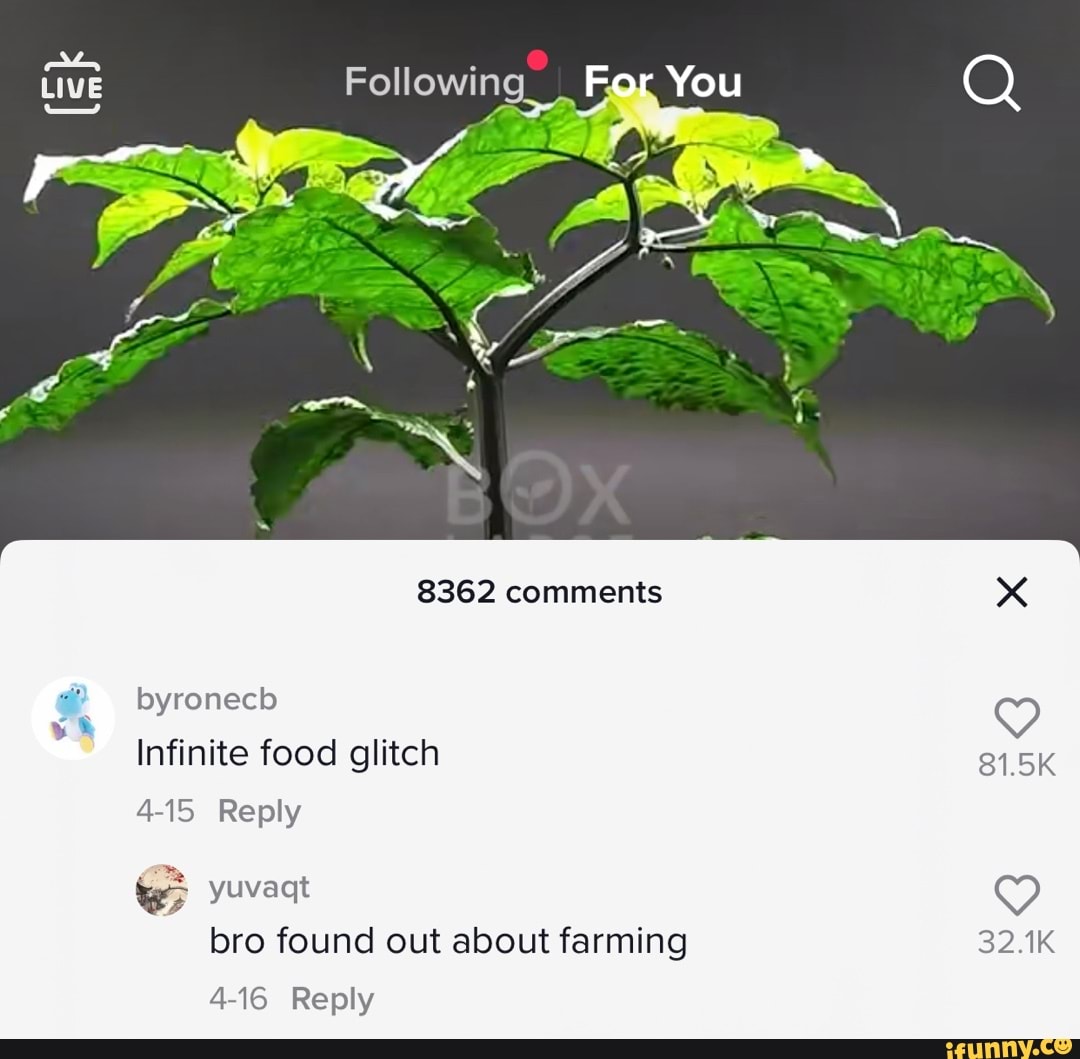Like yuvaqt's comment
Viewport: 1080px width, 1059px height.
[1017, 894]
